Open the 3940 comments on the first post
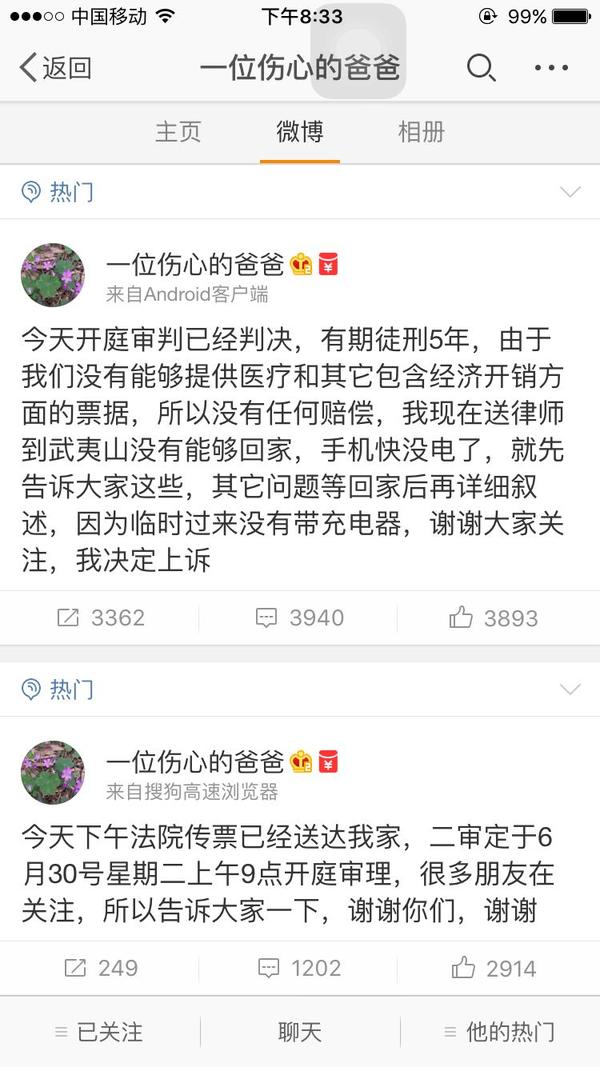The width and height of the screenshot is (600, 1067). tap(299, 618)
